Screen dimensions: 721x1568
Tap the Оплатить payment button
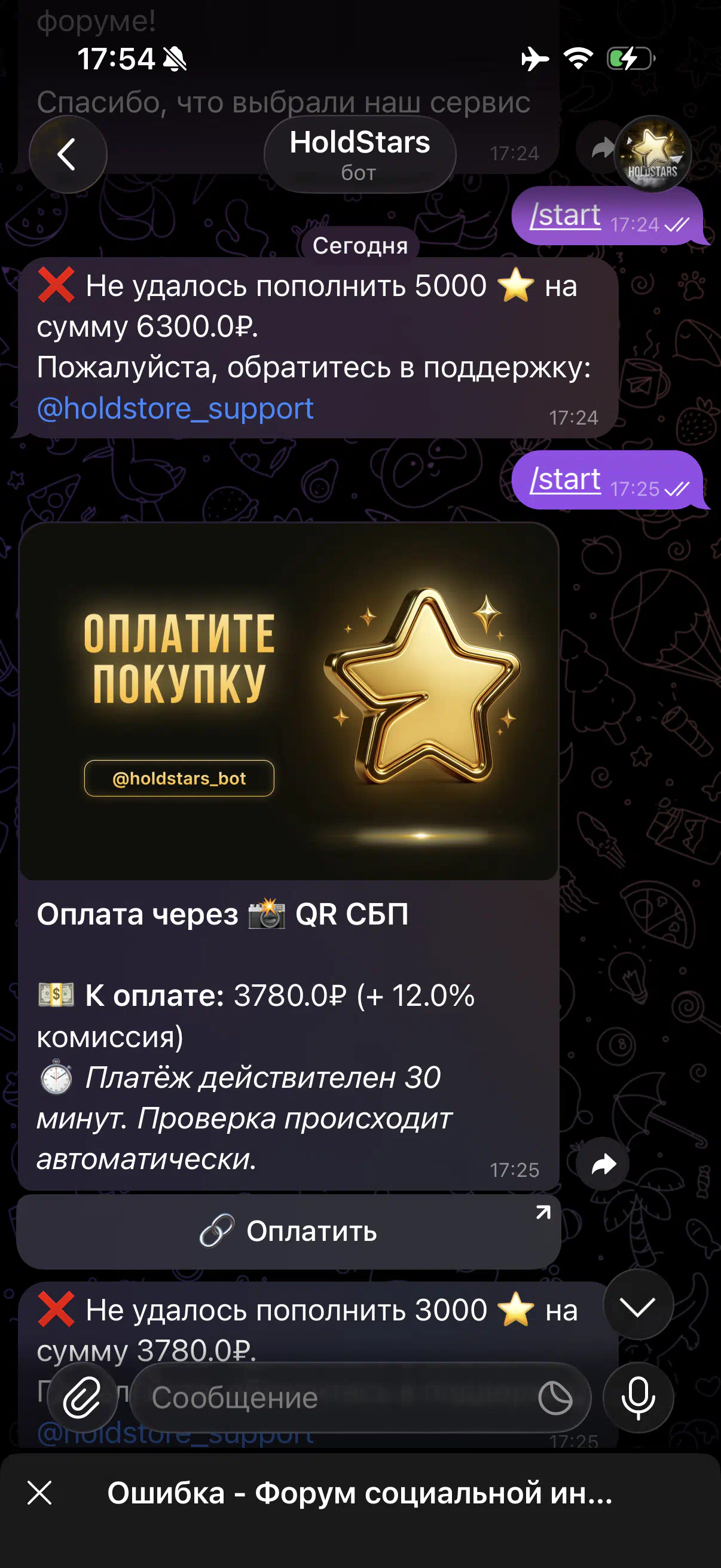click(288, 1231)
